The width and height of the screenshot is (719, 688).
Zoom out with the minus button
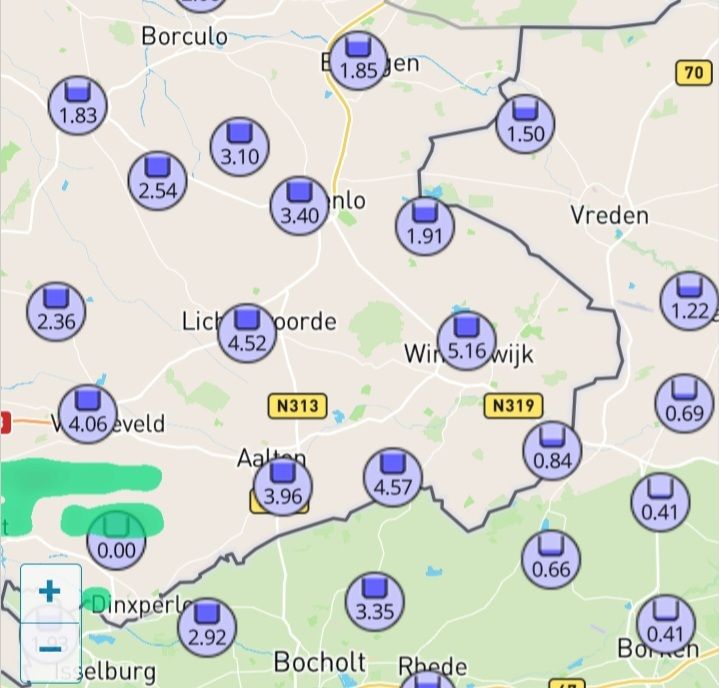coord(50,647)
